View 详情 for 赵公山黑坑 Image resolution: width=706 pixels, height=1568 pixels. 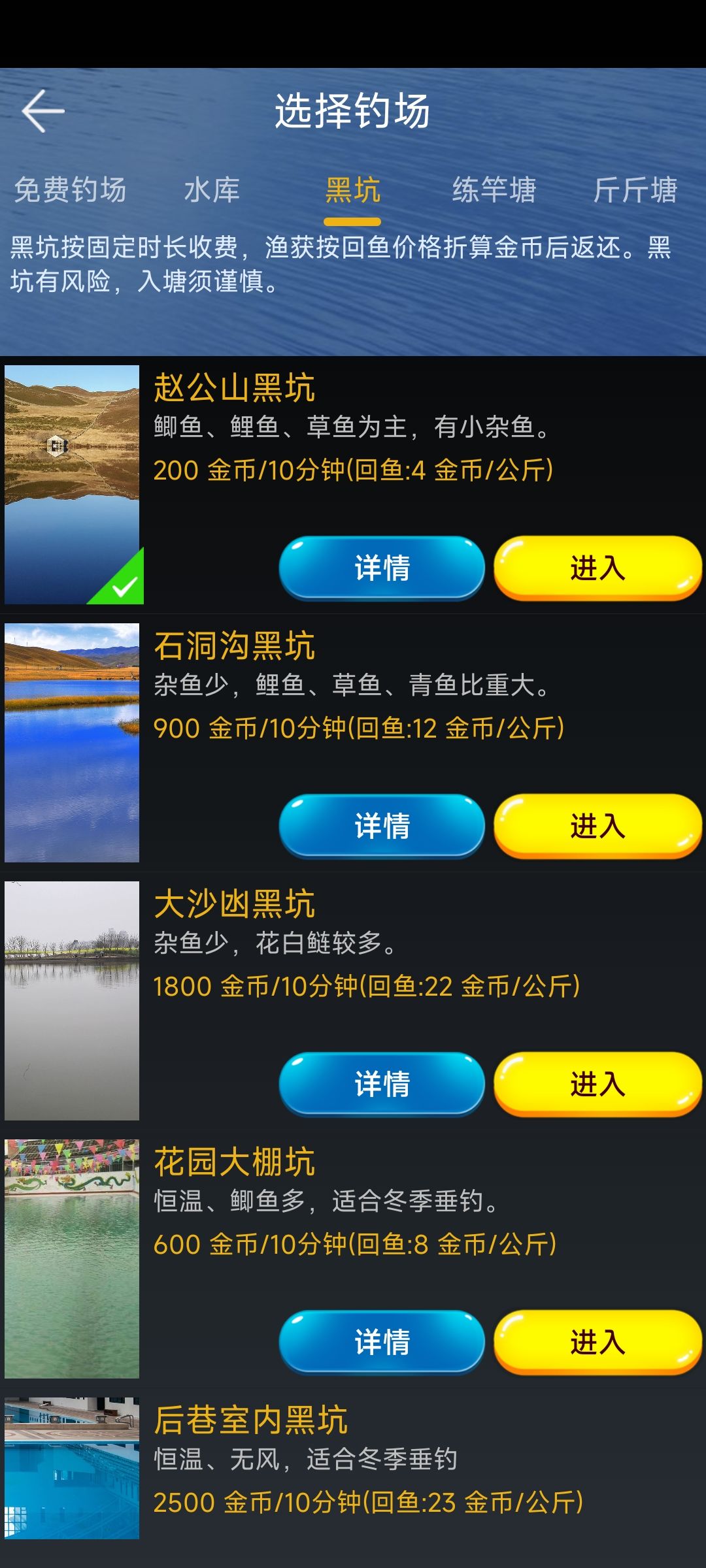[x=382, y=568]
